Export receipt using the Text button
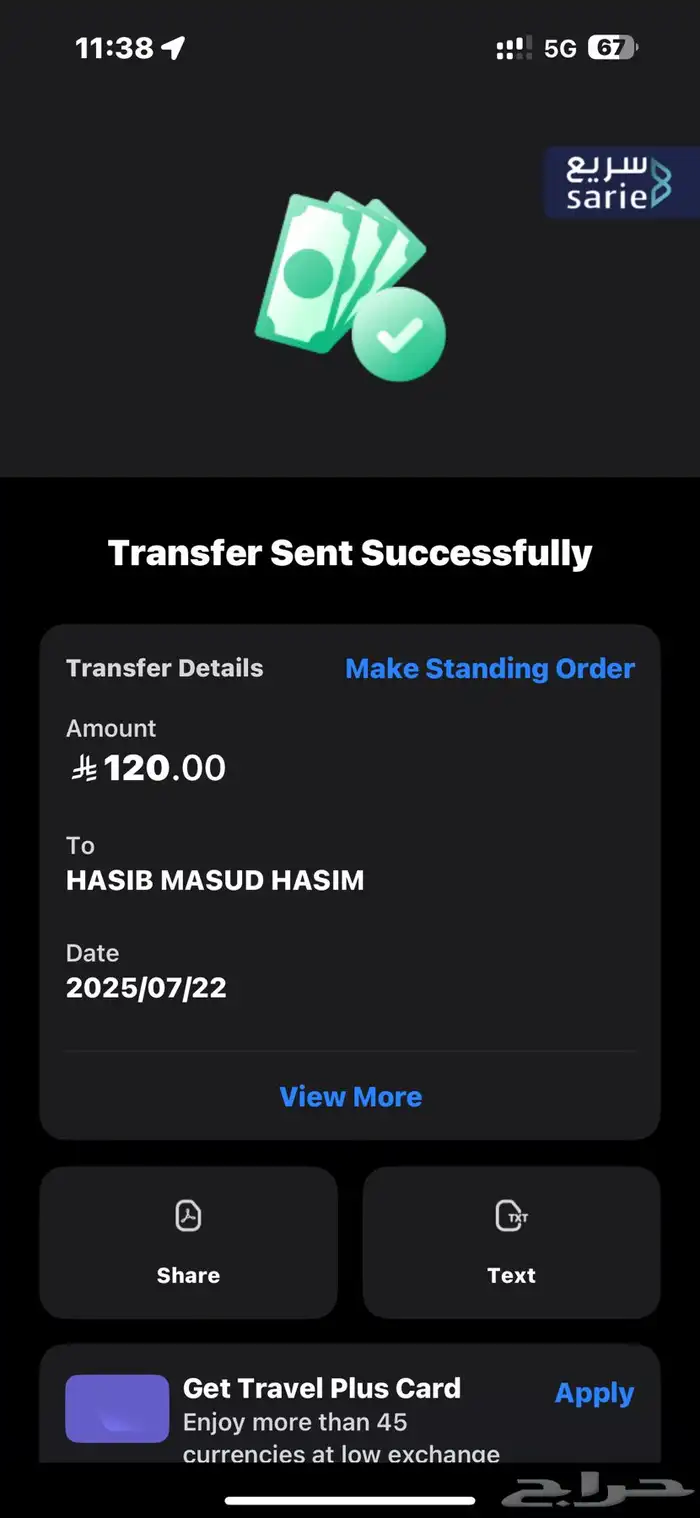 click(x=511, y=1242)
